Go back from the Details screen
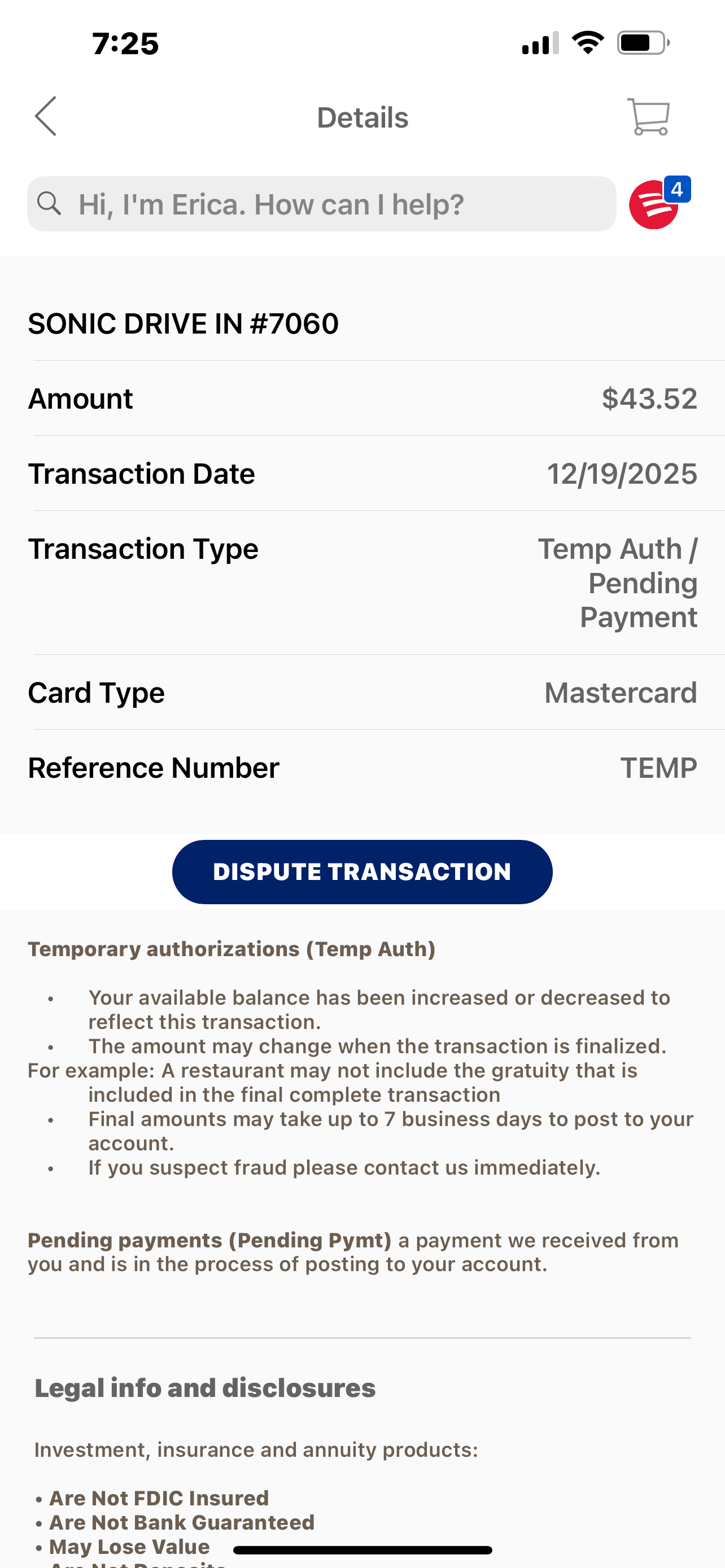 (46, 116)
